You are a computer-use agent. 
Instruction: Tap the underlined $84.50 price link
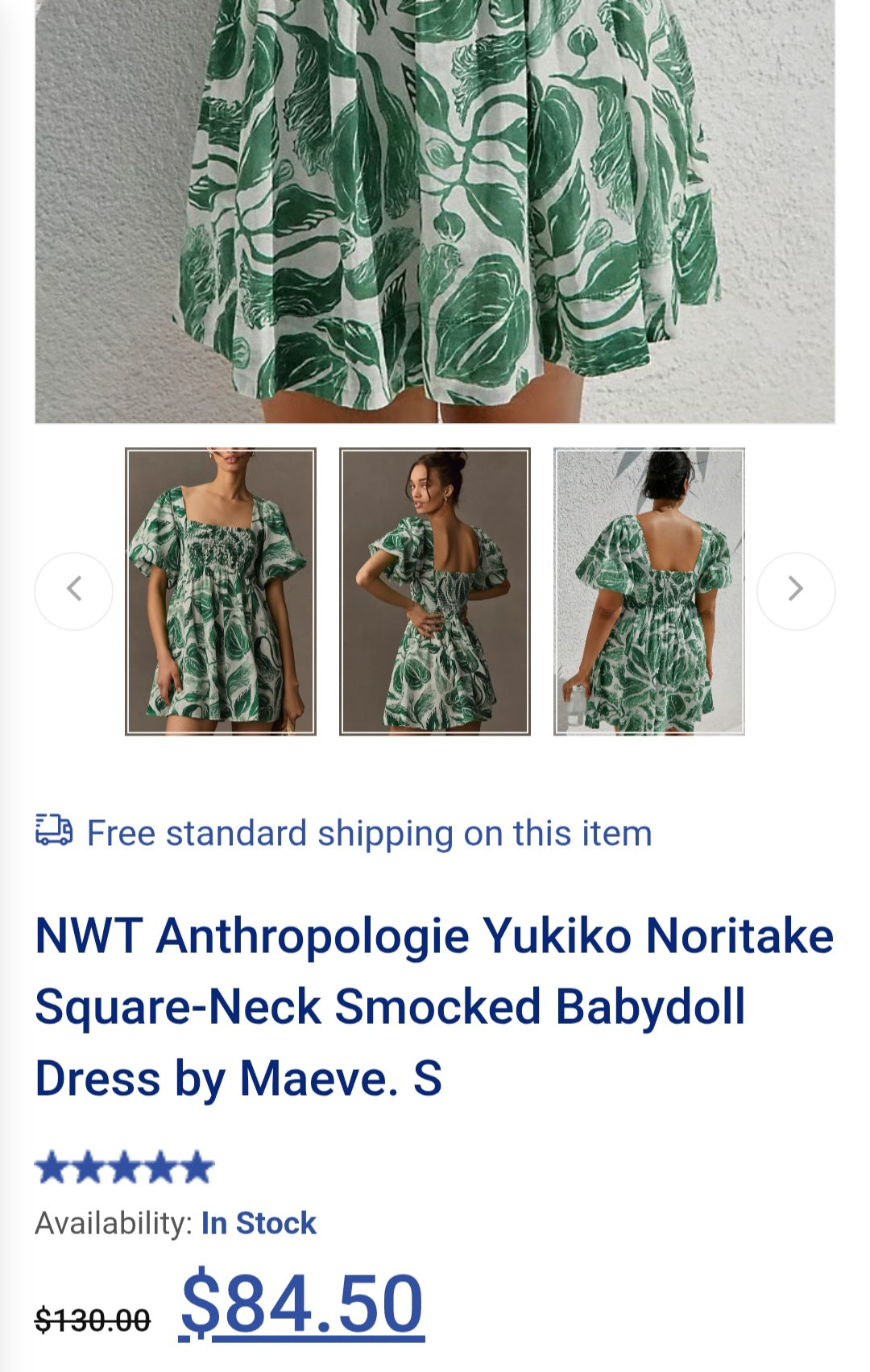coord(302,1304)
